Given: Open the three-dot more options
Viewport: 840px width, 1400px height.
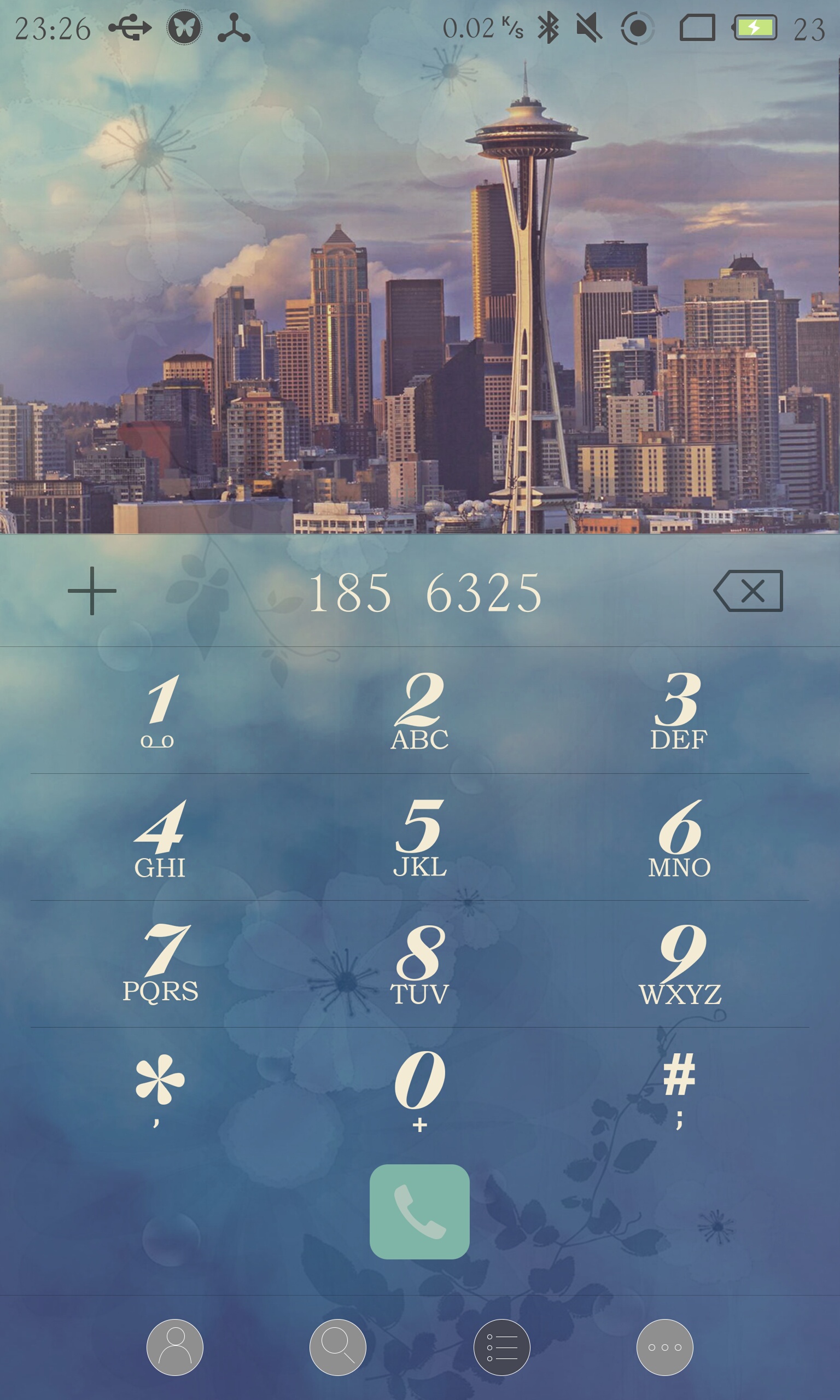Looking at the screenshot, I should pyautogui.click(x=665, y=1347).
